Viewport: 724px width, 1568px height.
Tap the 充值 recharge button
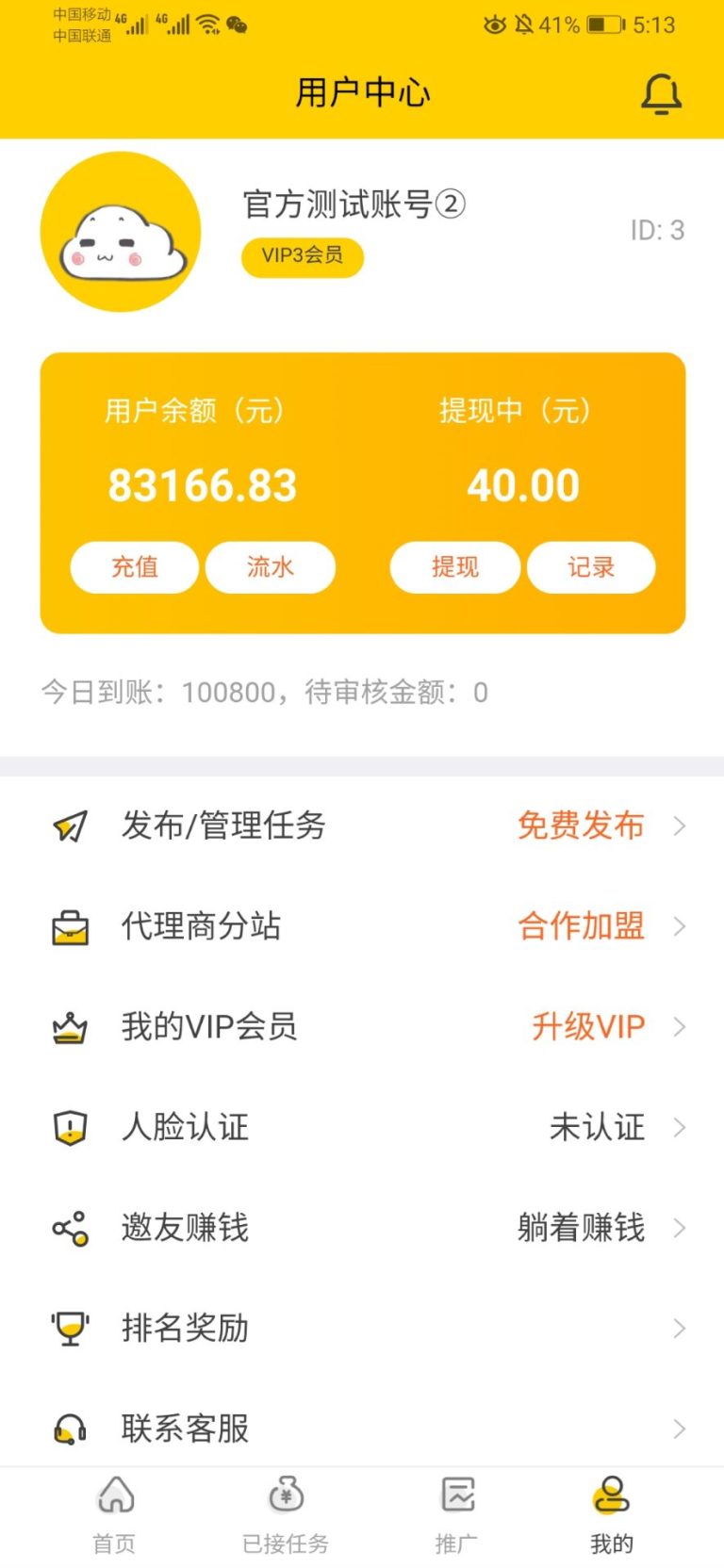[x=134, y=567]
